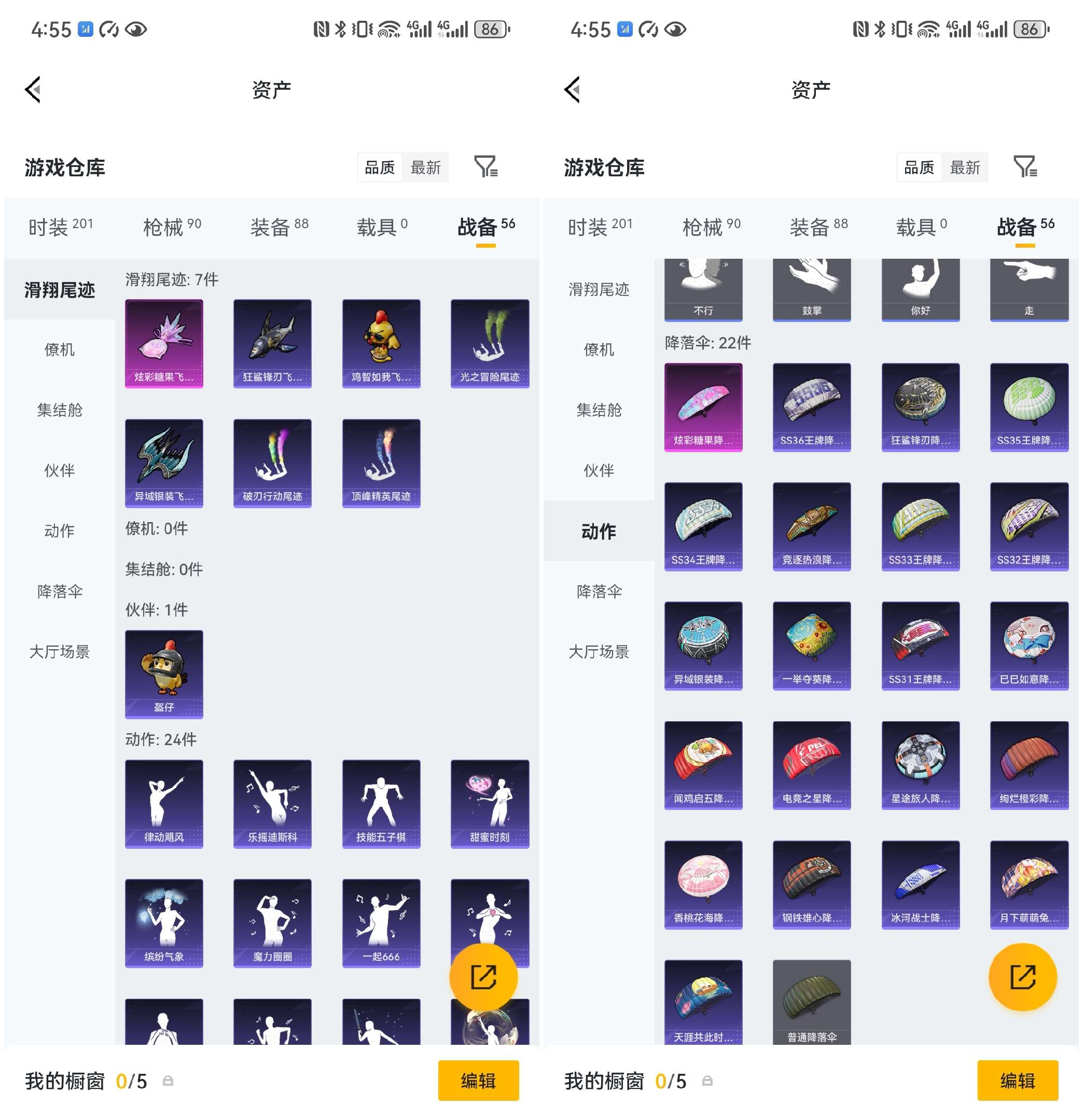
Task: Select the 律动飓风 action emote
Action: 164,803
